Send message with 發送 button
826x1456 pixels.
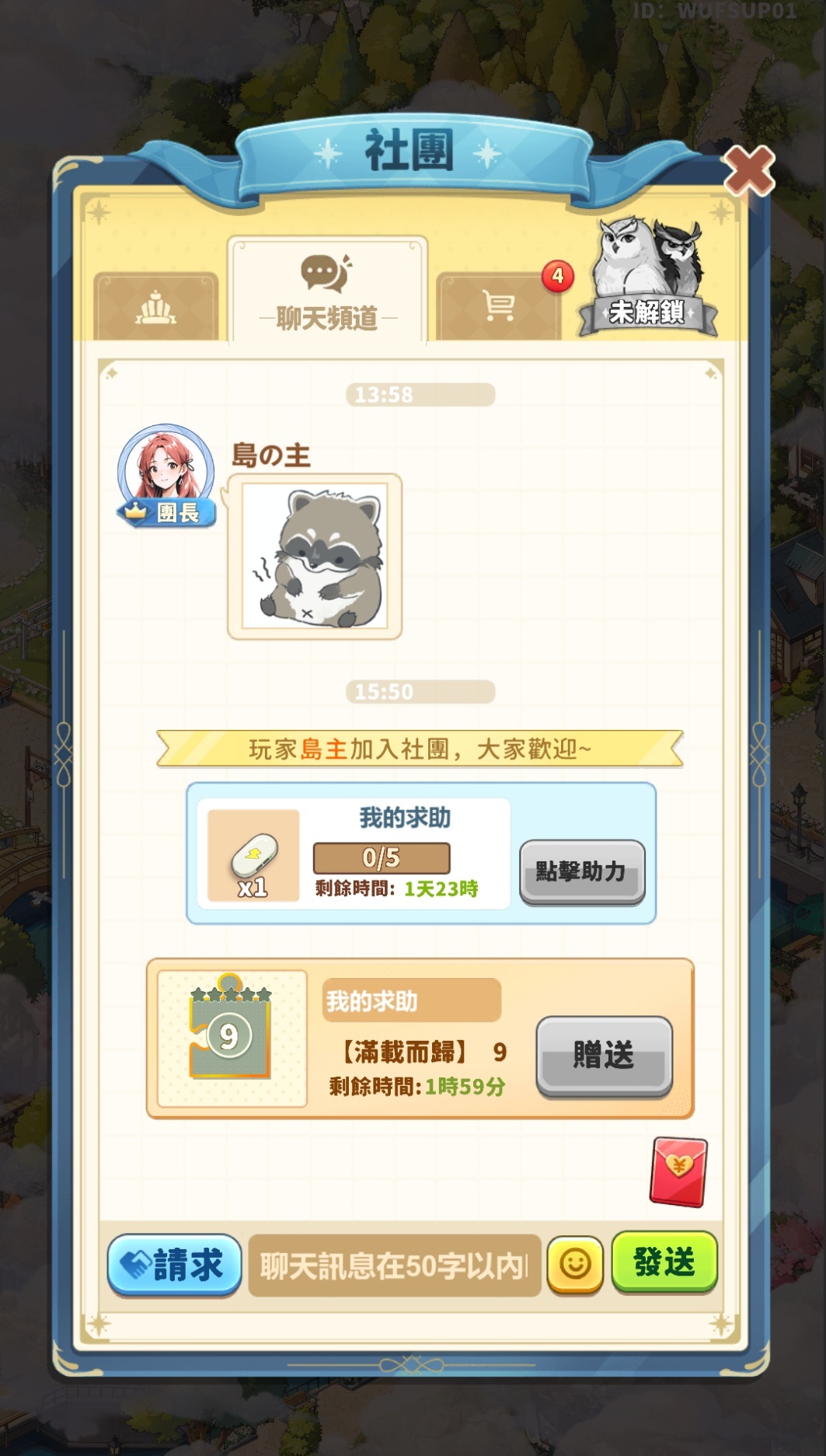pyautogui.click(x=664, y=1262)
